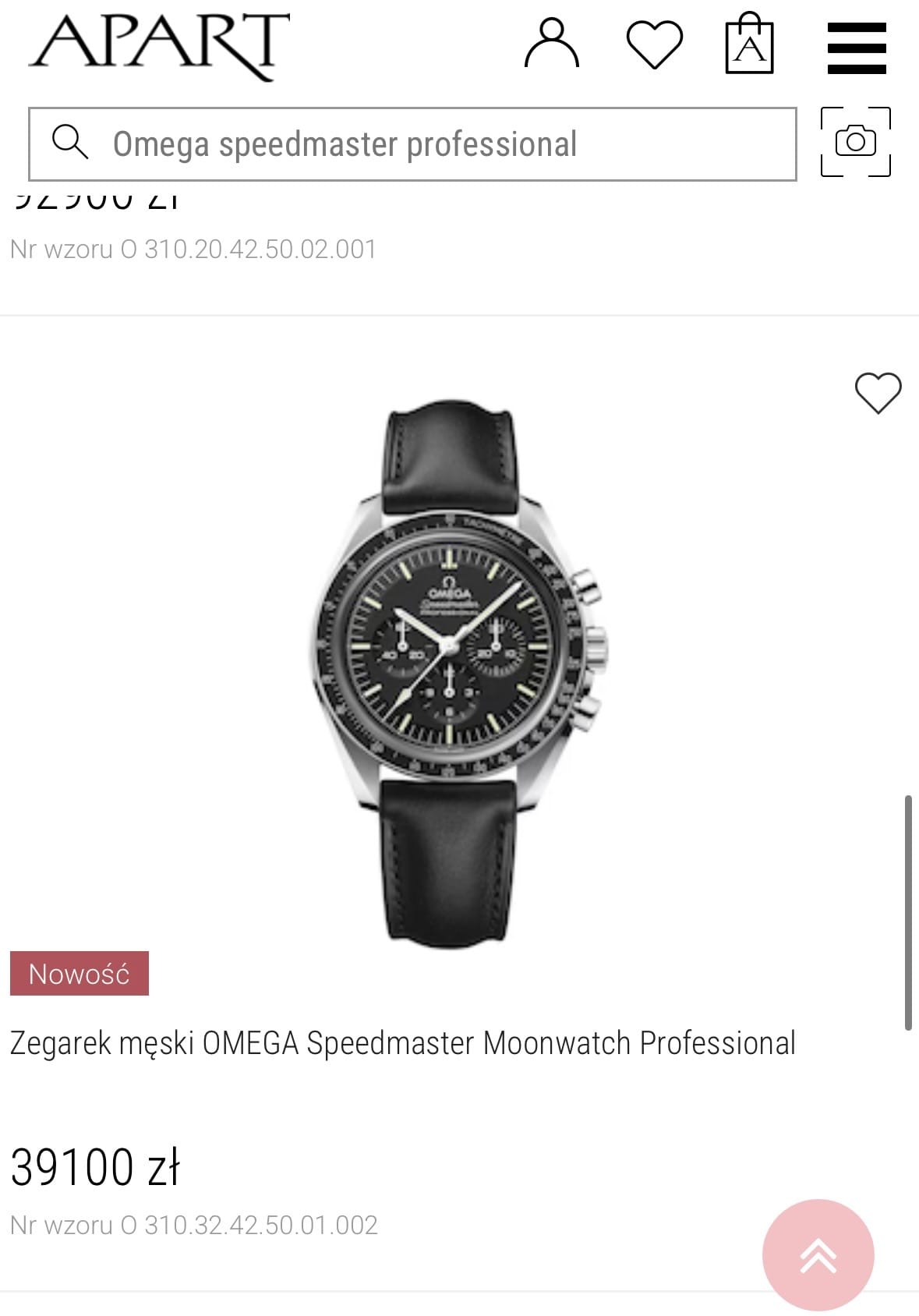Image resolution: width=919 pixels, height=1316 pixels.
Task: Jump back to top with the arrow button
Action: pyautogui.click(x=818, y=1255)
